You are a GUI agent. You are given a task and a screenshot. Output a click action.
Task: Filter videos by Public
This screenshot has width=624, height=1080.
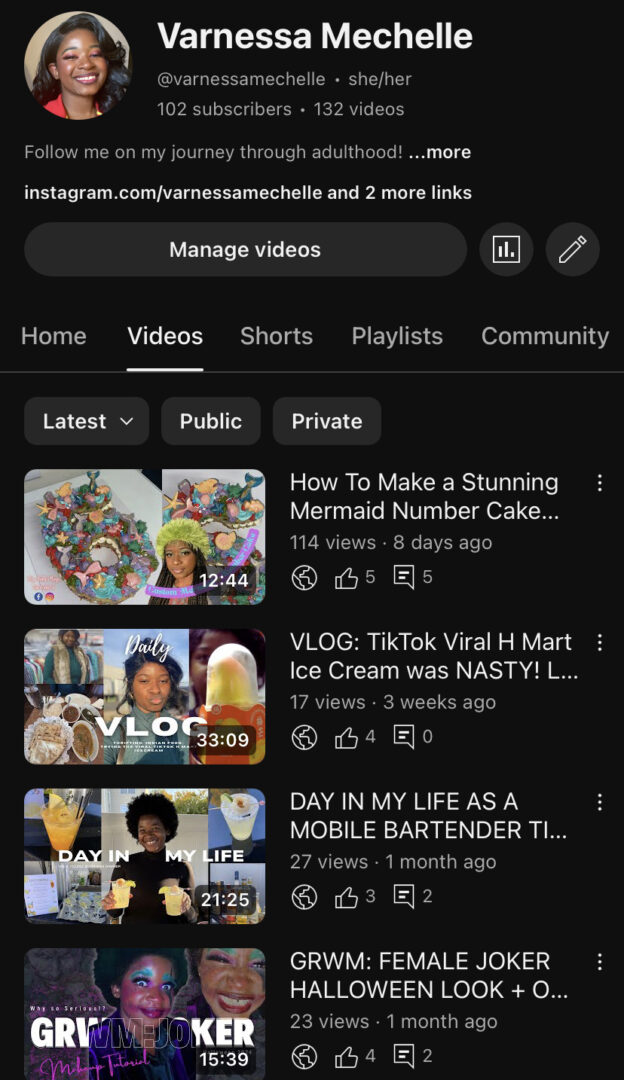pos(211,421)
